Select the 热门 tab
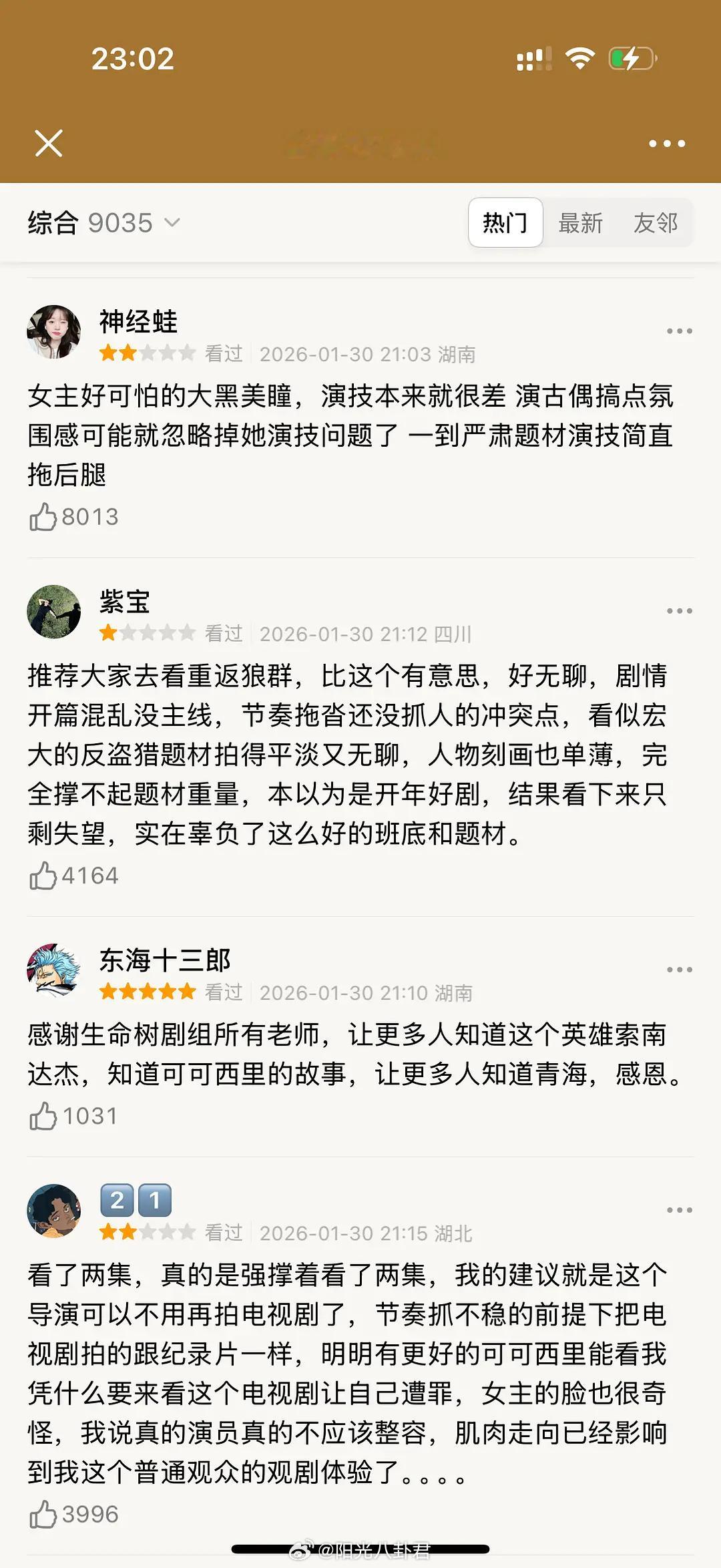The width and height of the screenshot is (721, 1568). pos(505,223)
